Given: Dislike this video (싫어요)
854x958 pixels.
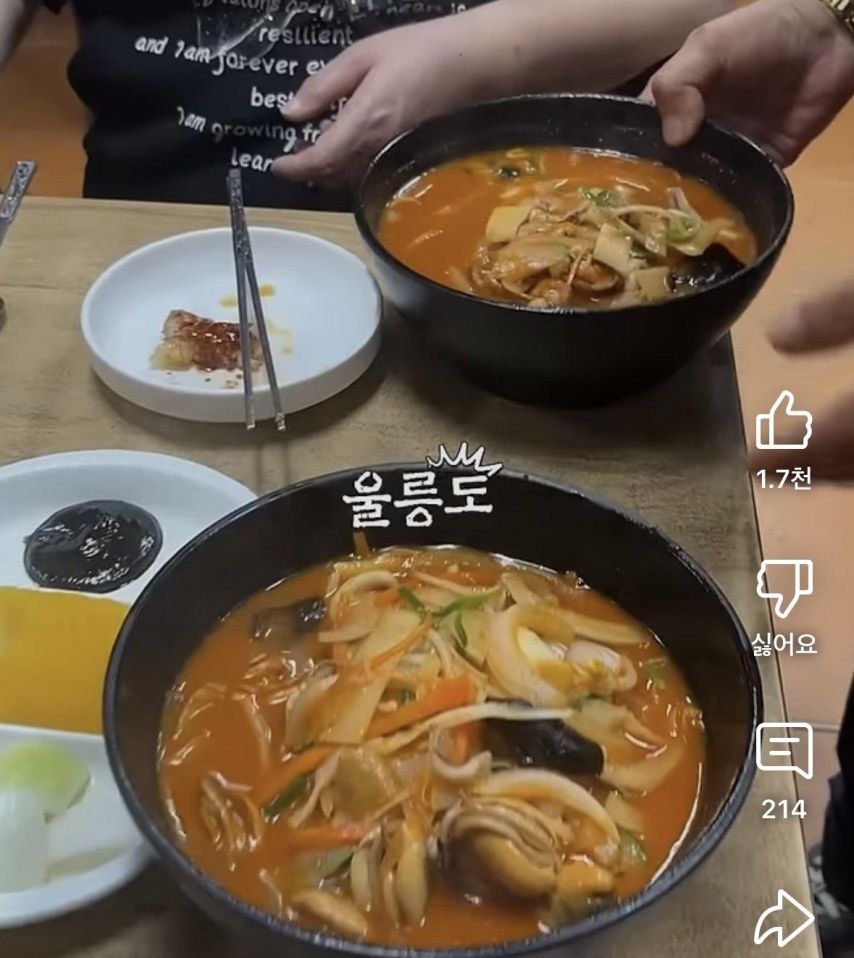Looking at the screenshot, I should click(783, 589).
